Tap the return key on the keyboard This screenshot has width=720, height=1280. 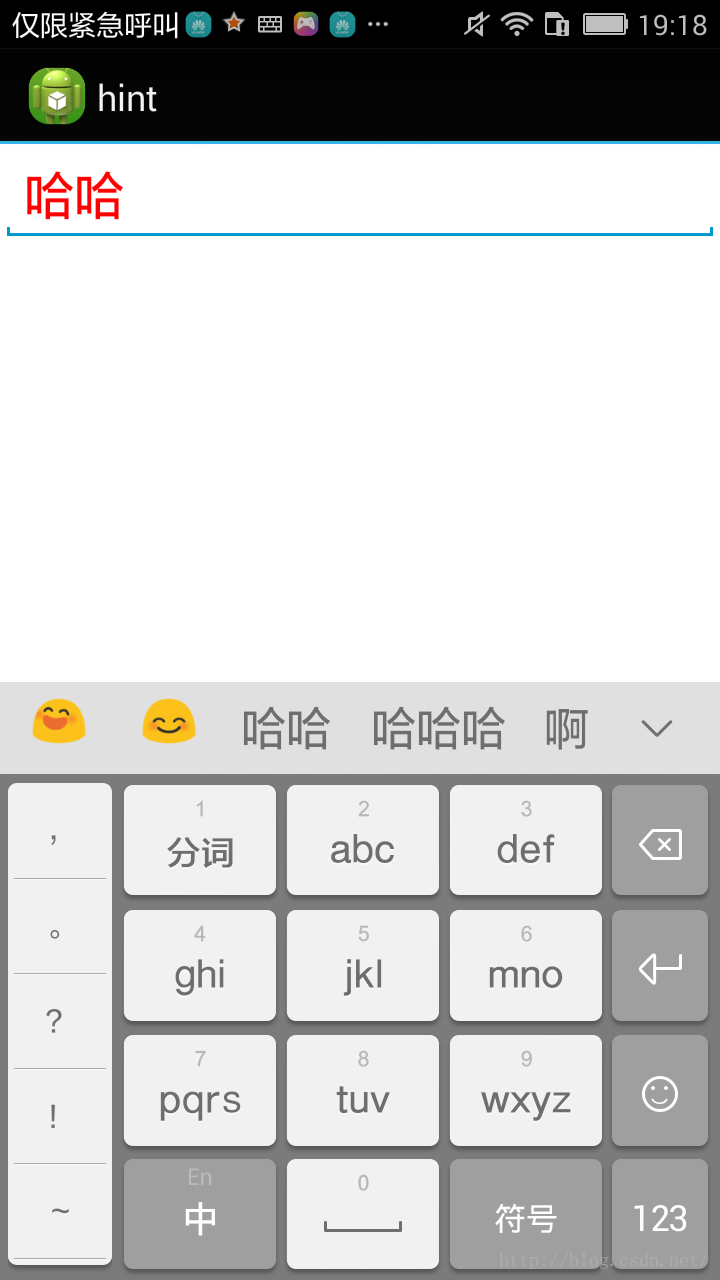[x=660, y=965]
